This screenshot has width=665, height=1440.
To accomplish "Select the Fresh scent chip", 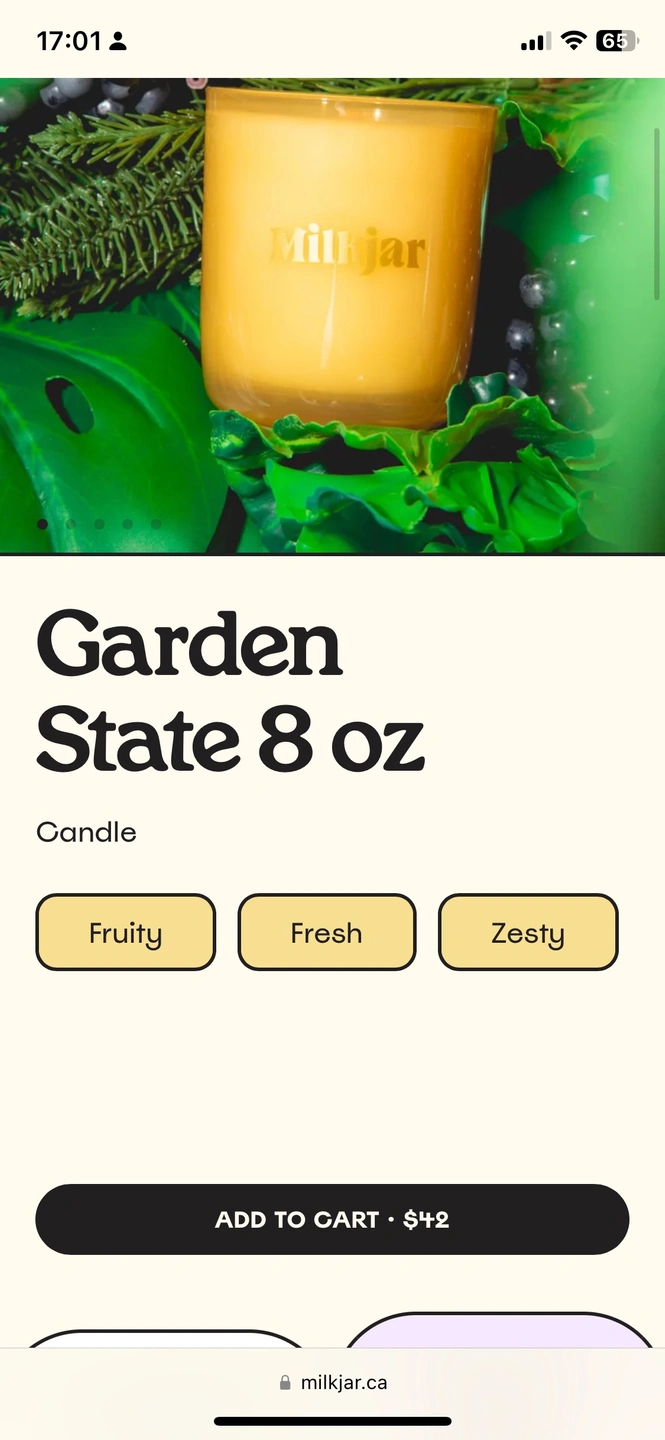I will 326,932.
